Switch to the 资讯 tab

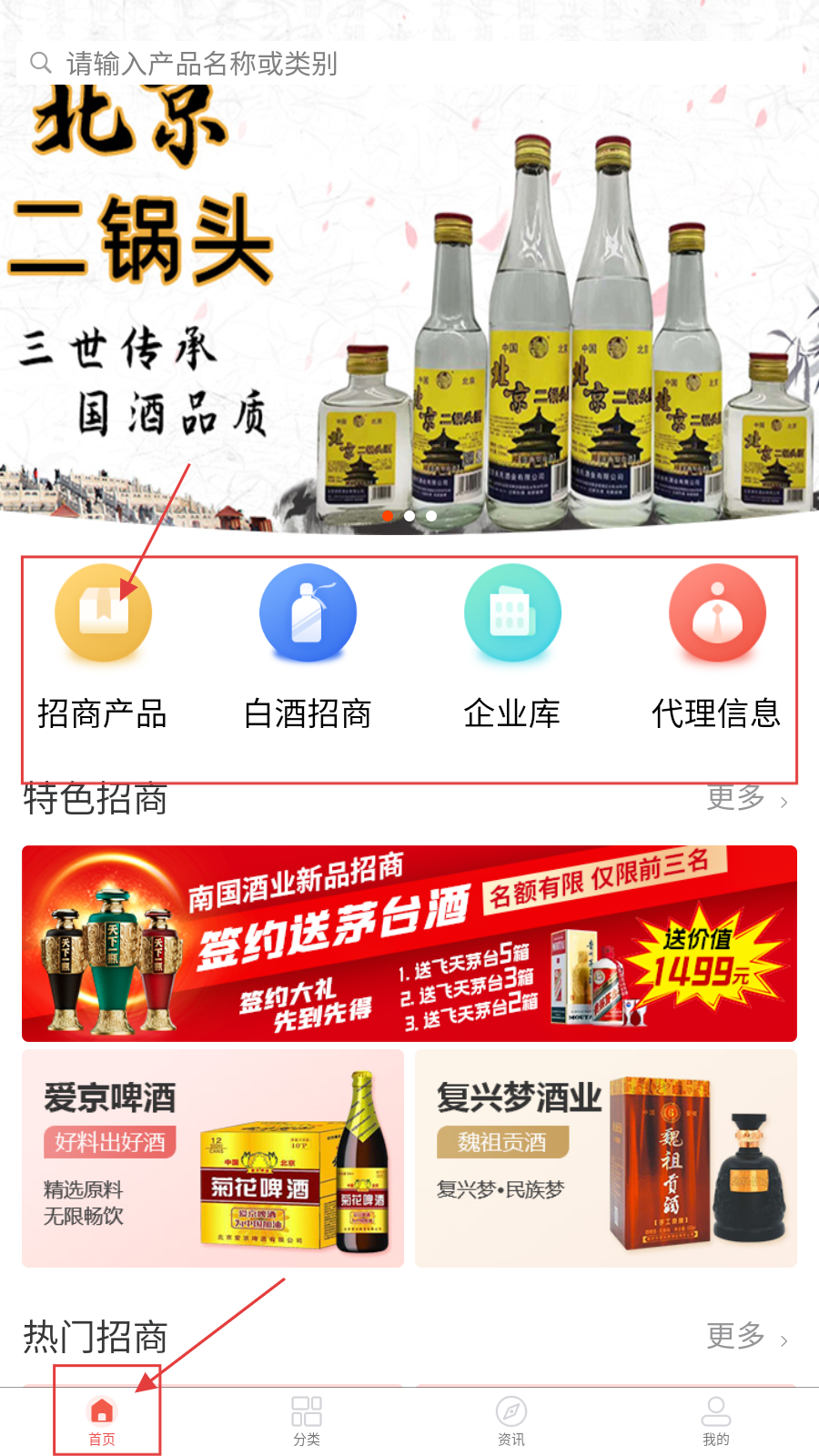(x=511, y=1421)
